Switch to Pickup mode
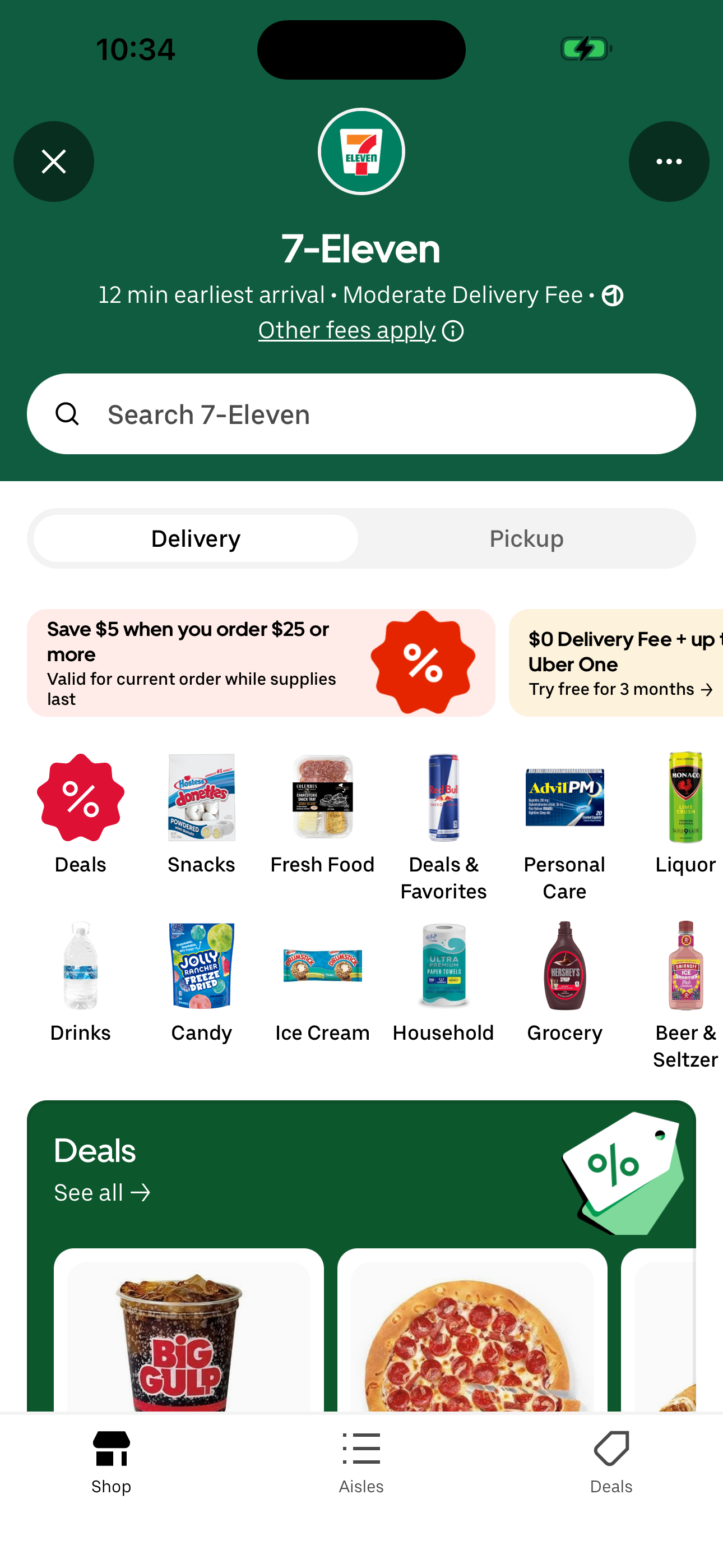723x1568 pixels. pos(526,539)
